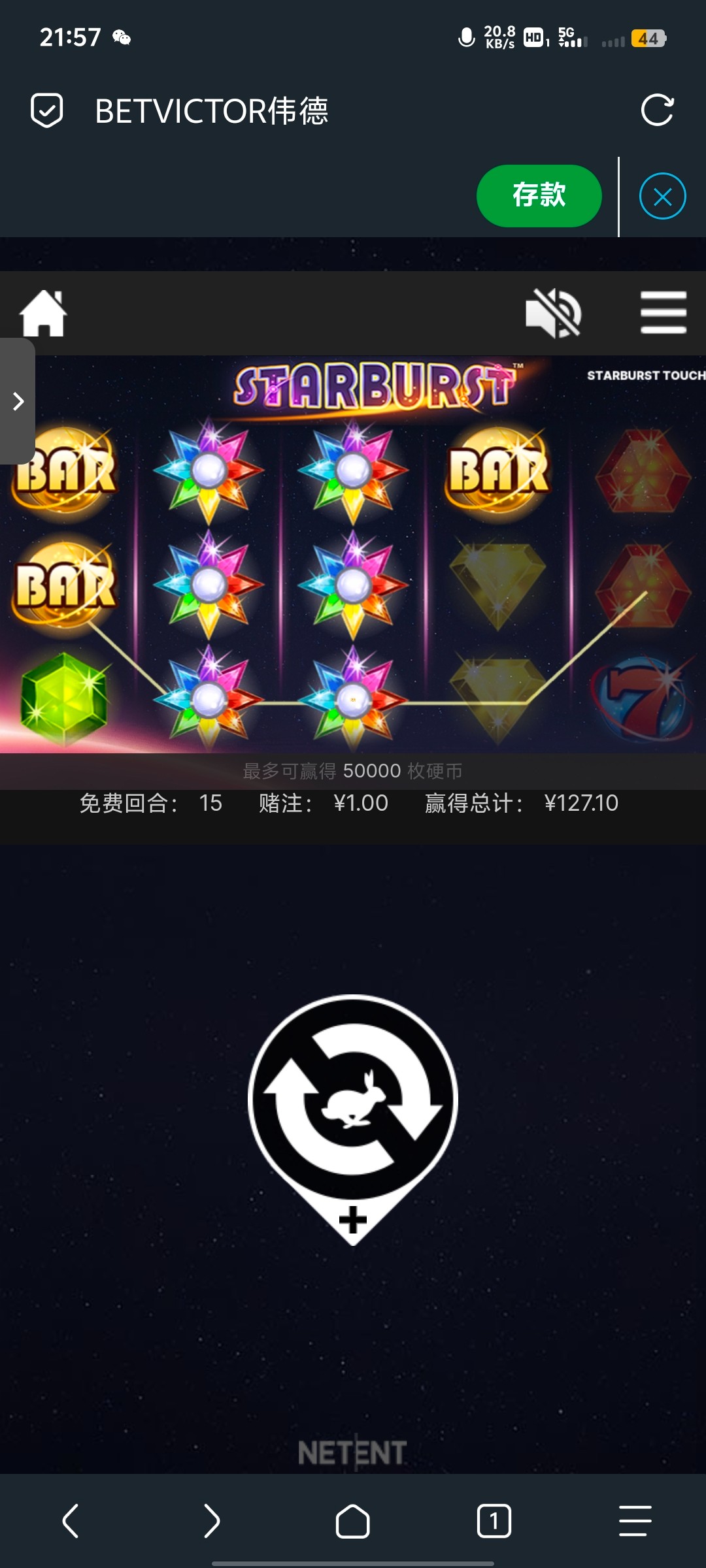Open the security shield icon
The image size is (706, 1568).
pos(47,110)
